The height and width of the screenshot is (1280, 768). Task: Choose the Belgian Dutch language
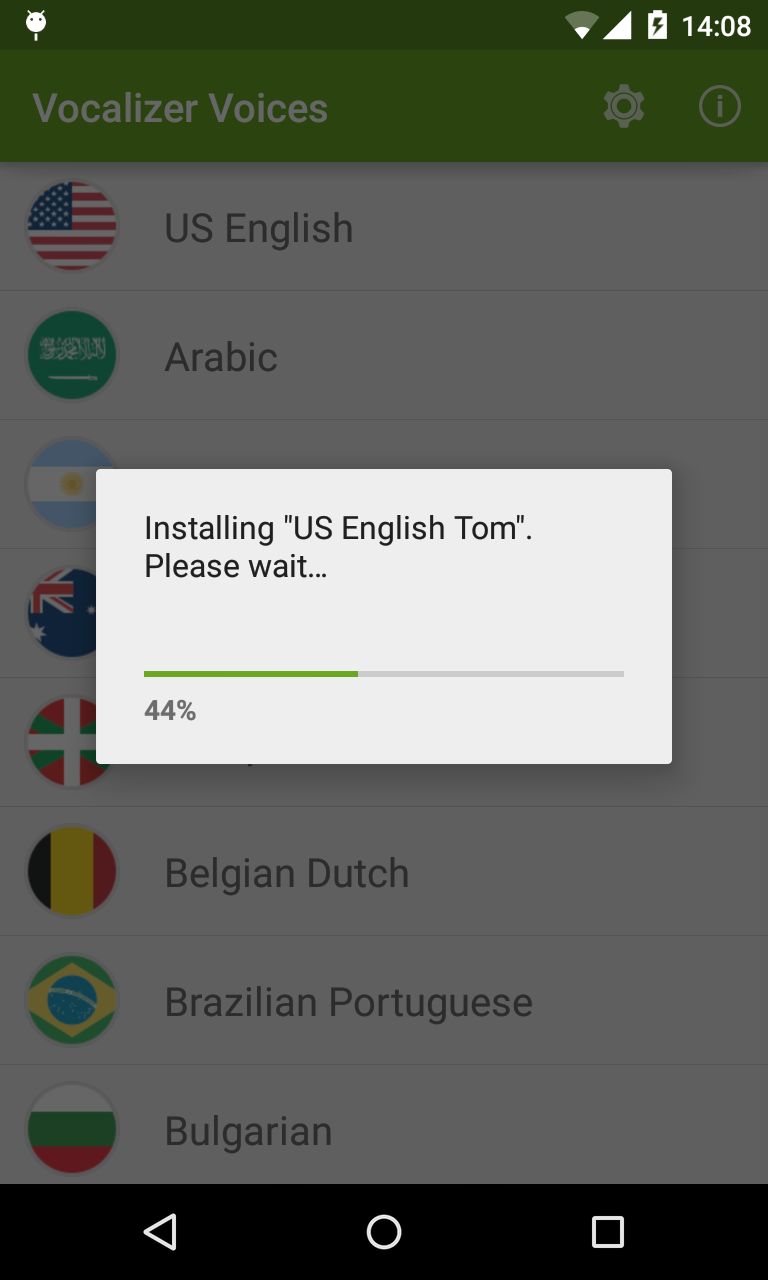point(384,873)
